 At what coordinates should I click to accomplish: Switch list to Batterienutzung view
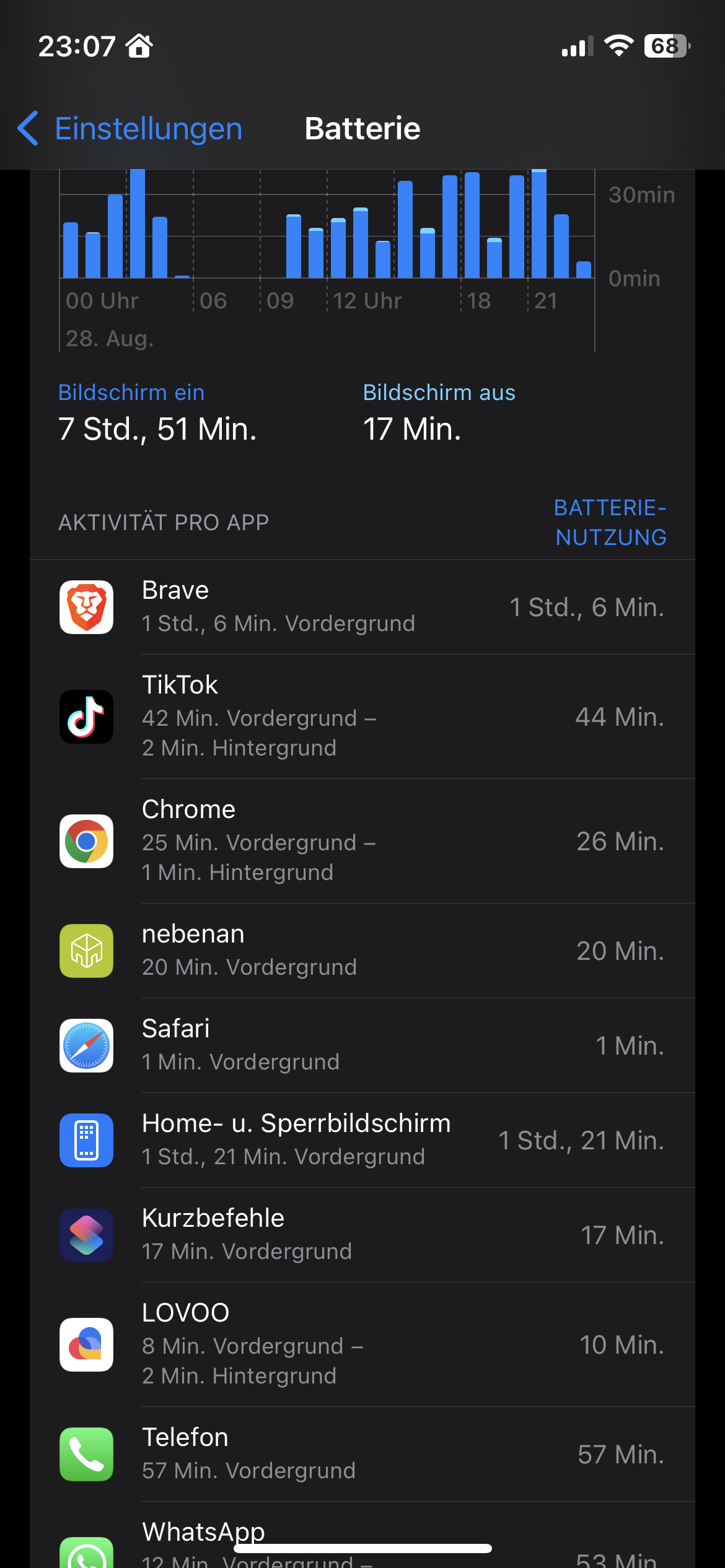click(610, 522)
